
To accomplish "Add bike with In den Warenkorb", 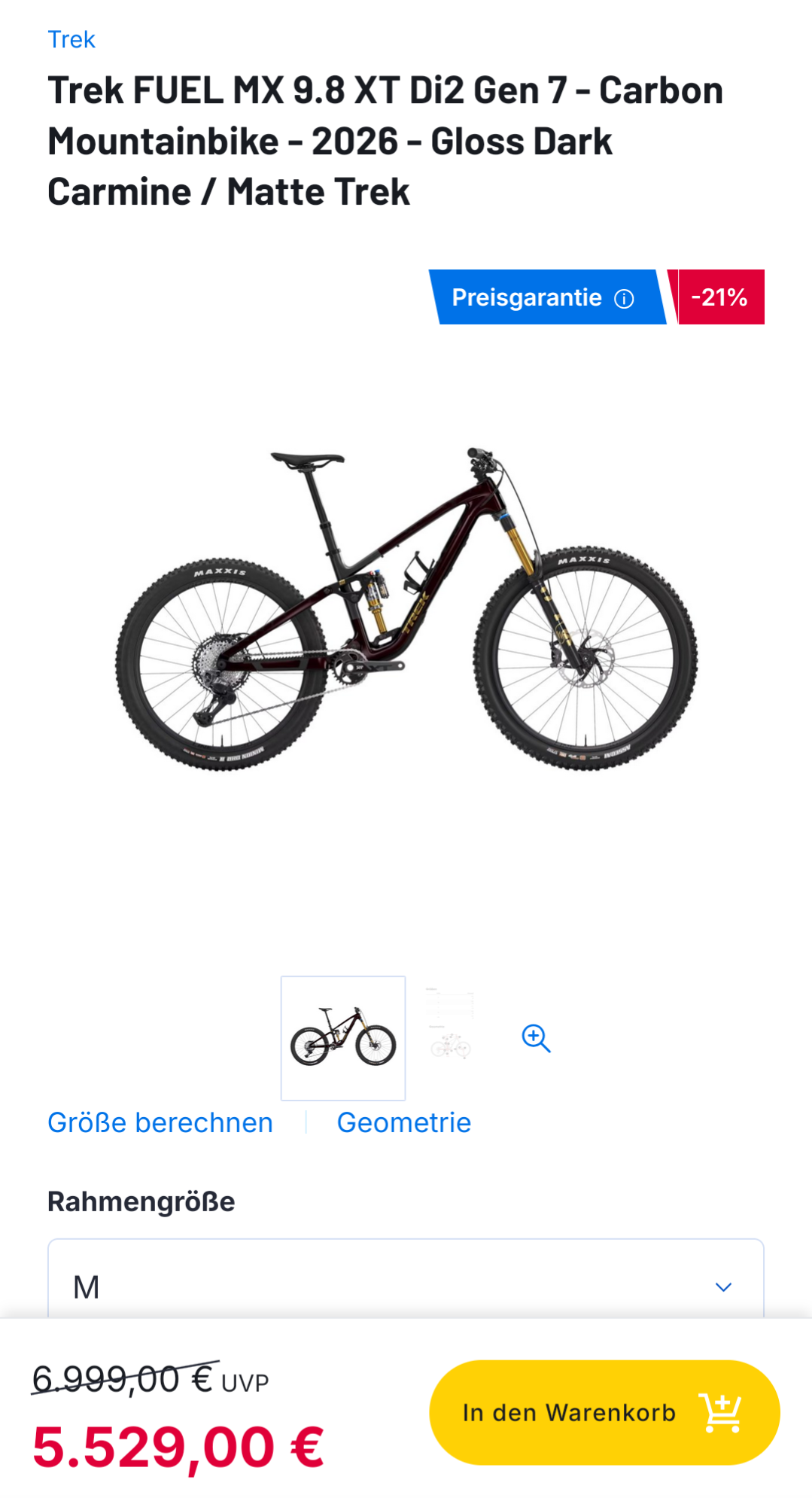I will (604, 1412).
